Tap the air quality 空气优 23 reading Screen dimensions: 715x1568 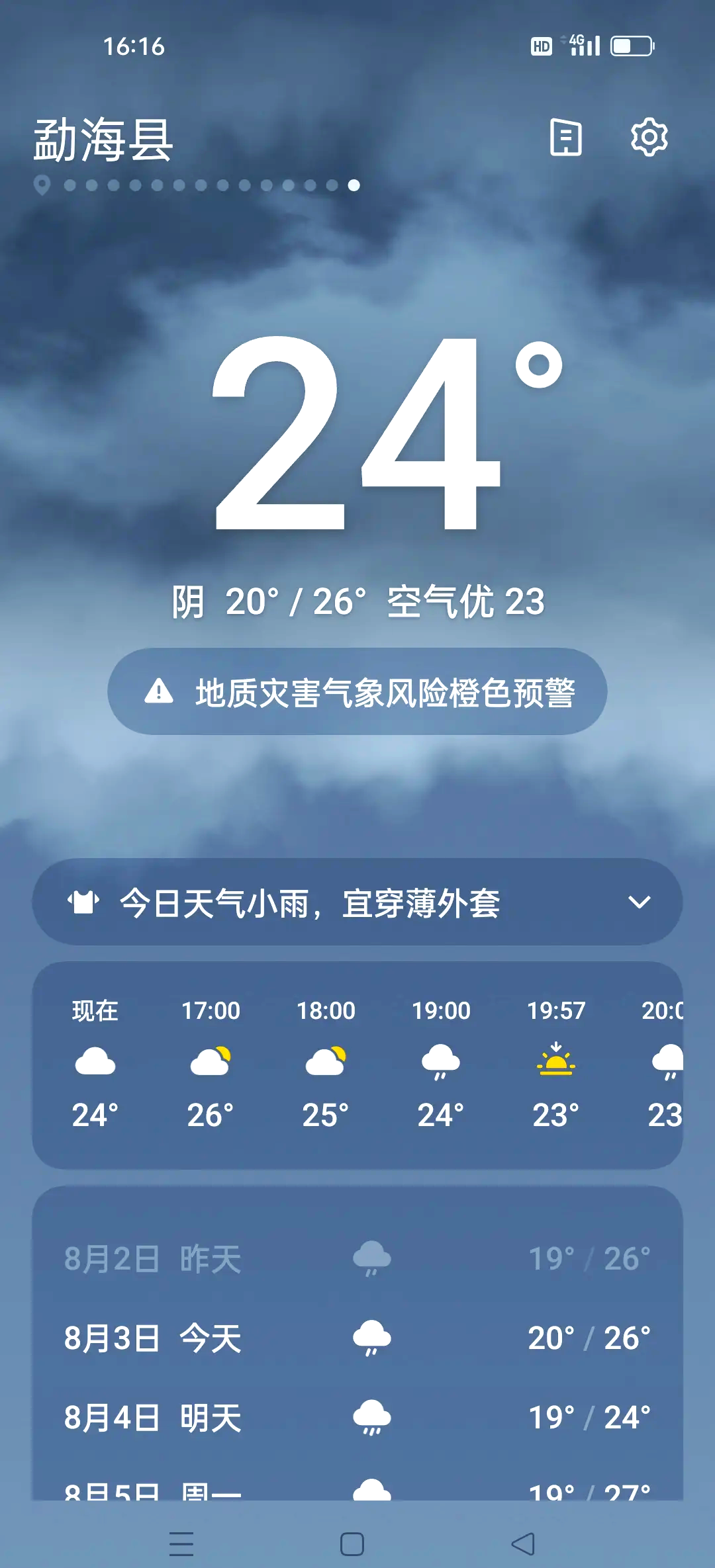pyautogui.click(x=465, y=602)
